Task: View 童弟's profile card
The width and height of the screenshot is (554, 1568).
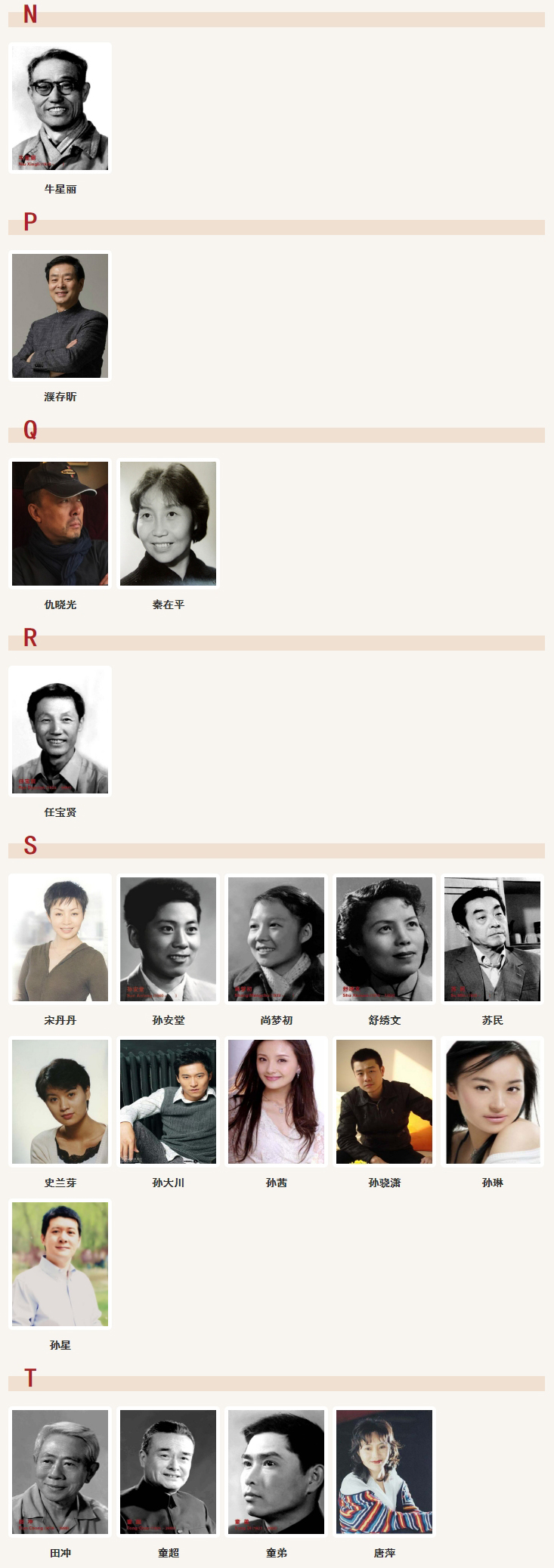Action: (276, 1472)
